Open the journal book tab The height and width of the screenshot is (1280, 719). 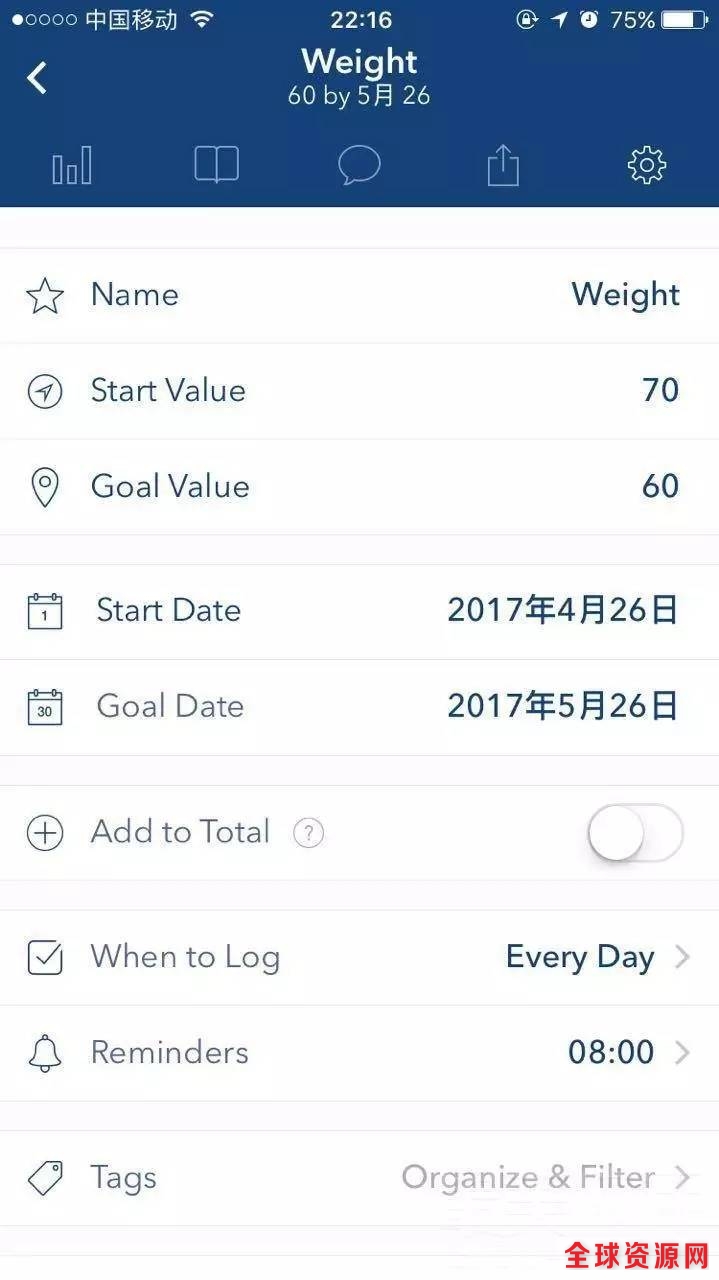coord(216,165)
